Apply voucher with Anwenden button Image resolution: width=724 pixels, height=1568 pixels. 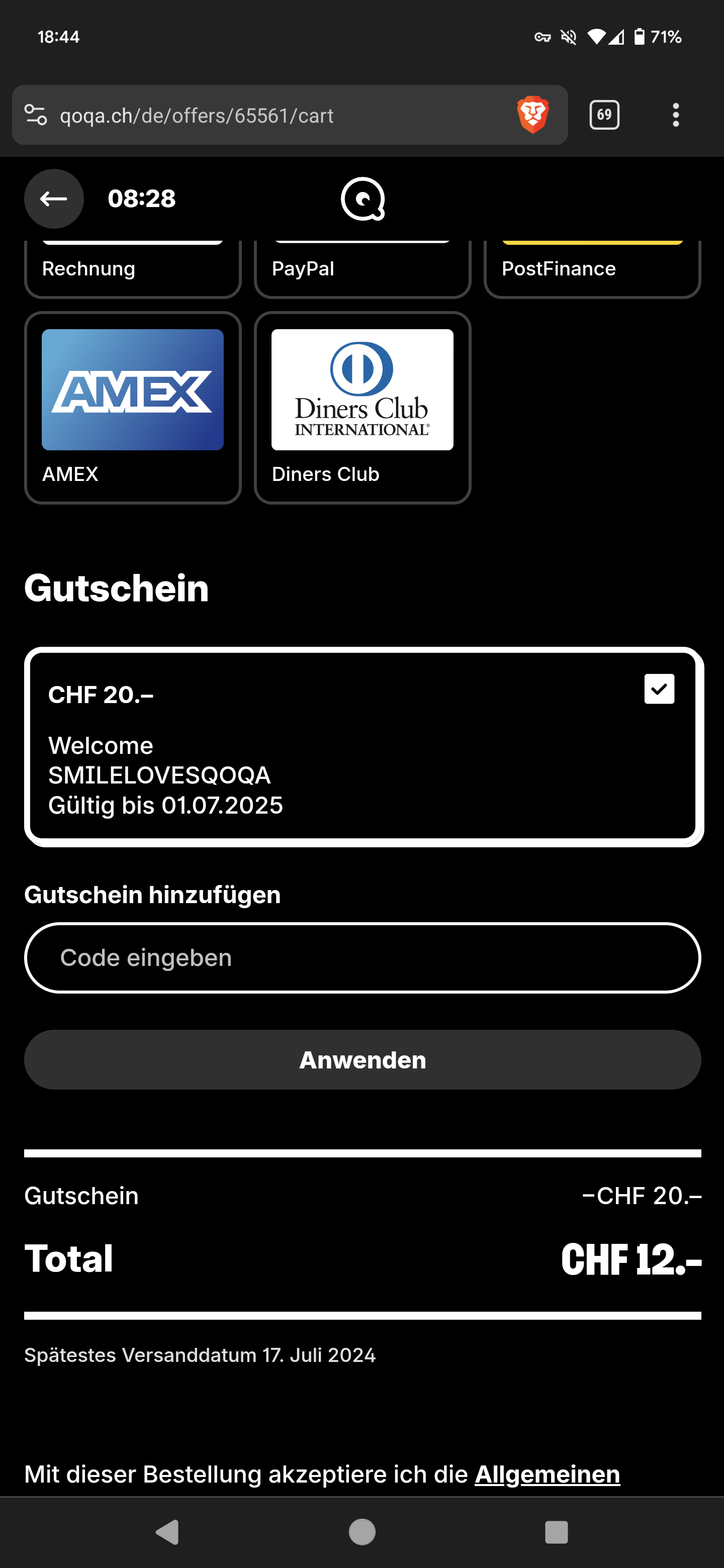coord(363,1060)
